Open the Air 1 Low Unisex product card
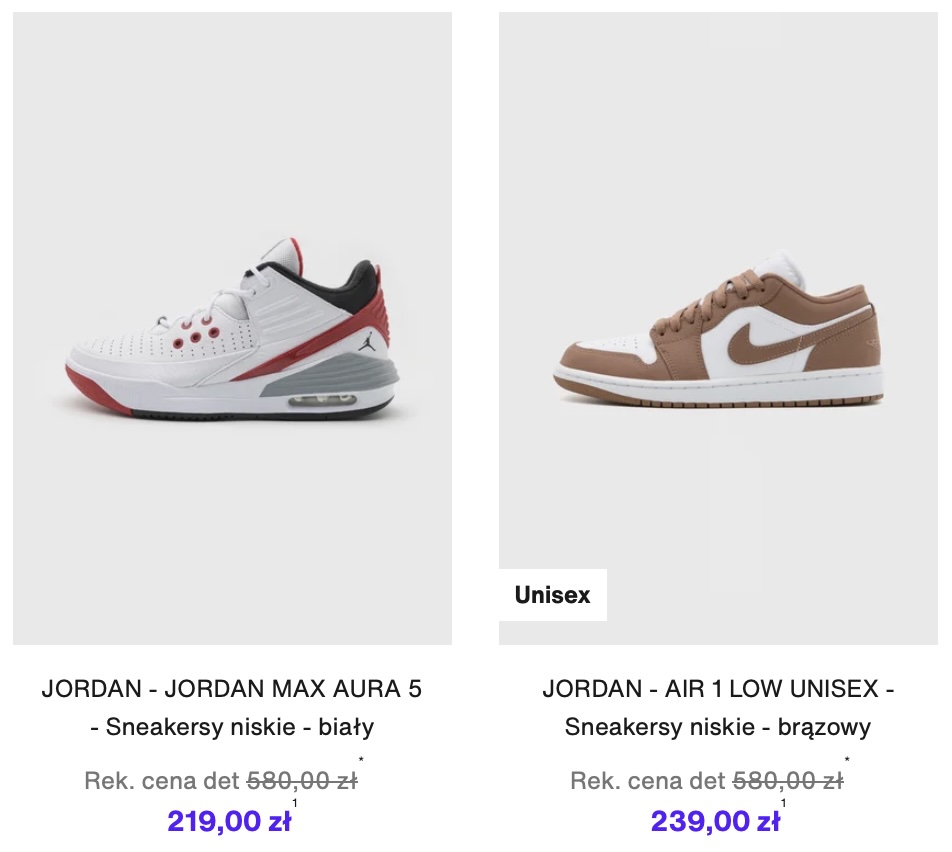The height and width of the screenshot is (852, 952). coord(718,330)
